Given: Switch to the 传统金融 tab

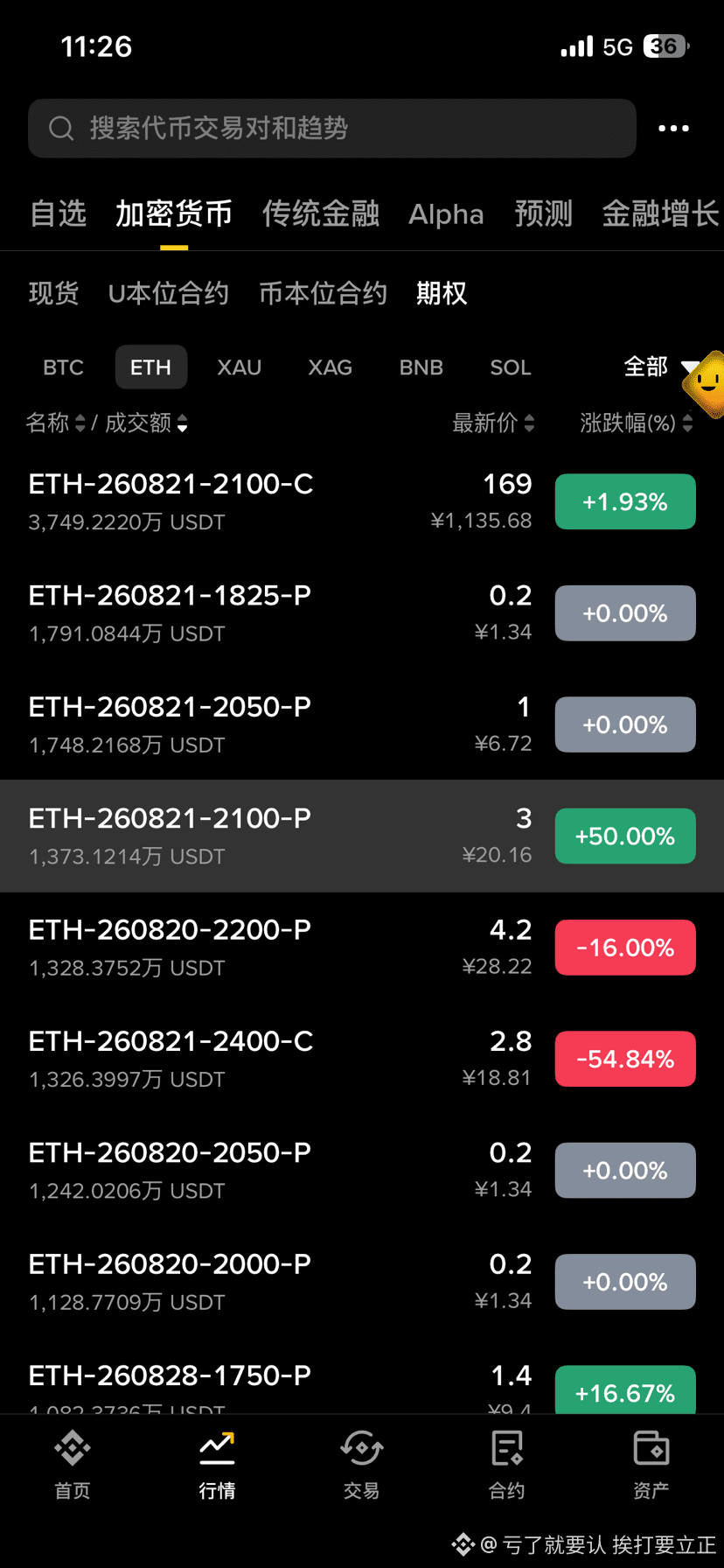Looking at the screenshot, I should (321, 213).
